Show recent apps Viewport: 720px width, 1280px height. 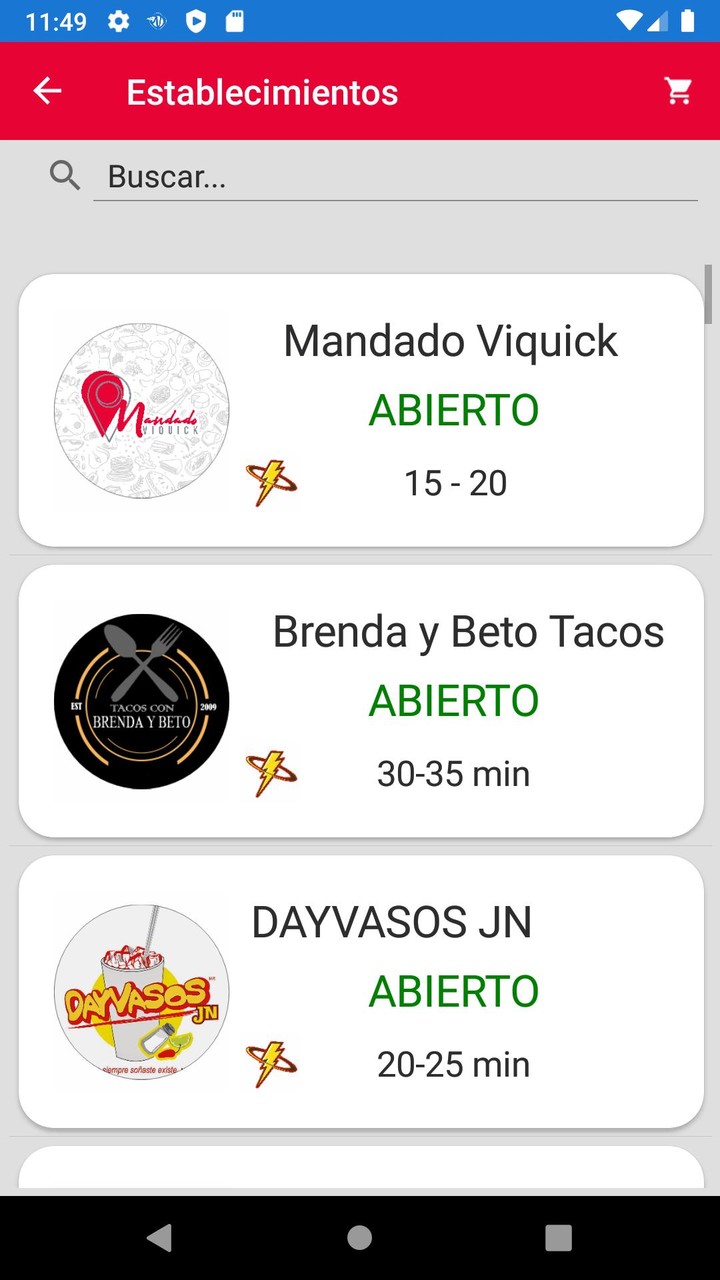558,1237
